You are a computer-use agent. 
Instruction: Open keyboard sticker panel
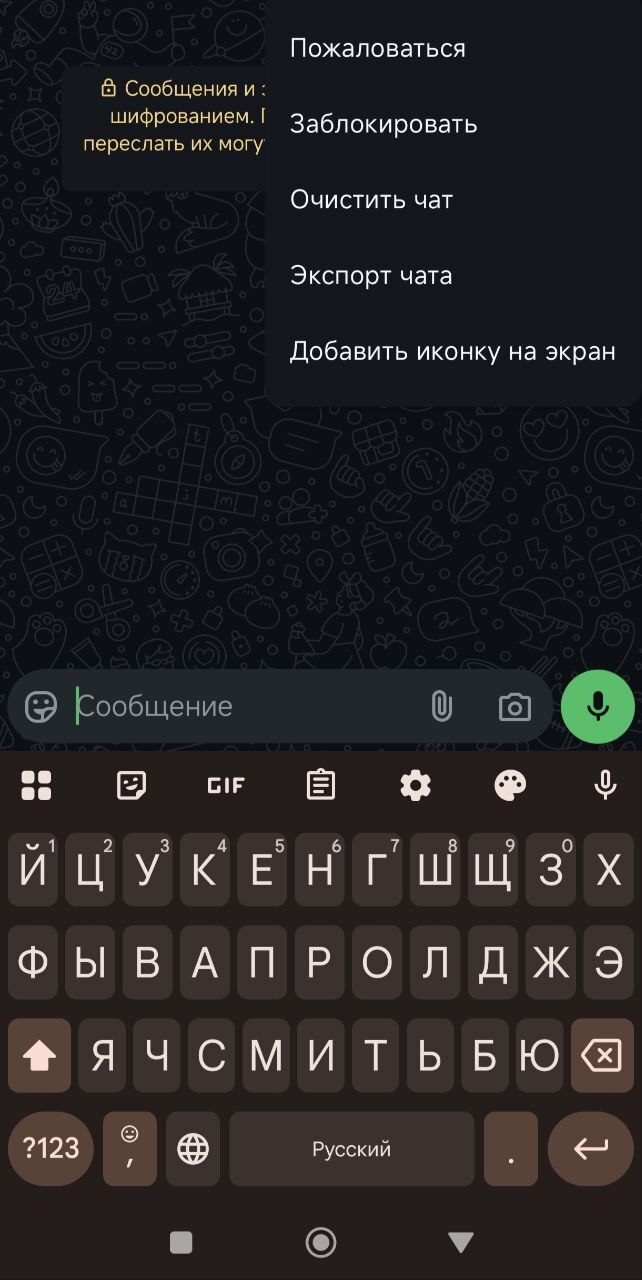132,786
